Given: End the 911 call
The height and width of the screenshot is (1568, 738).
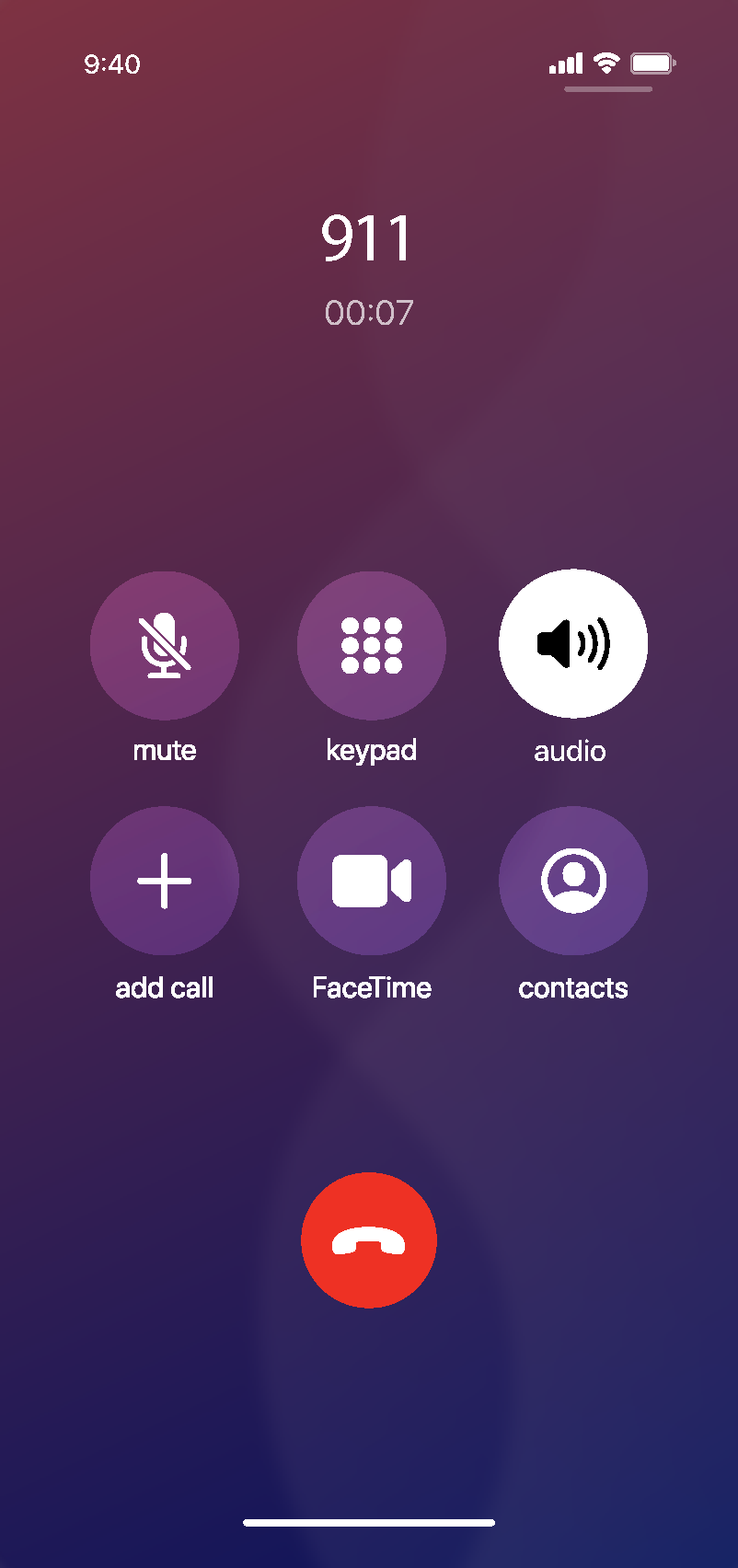Looking at the screenshot, I should [369, 1239].
